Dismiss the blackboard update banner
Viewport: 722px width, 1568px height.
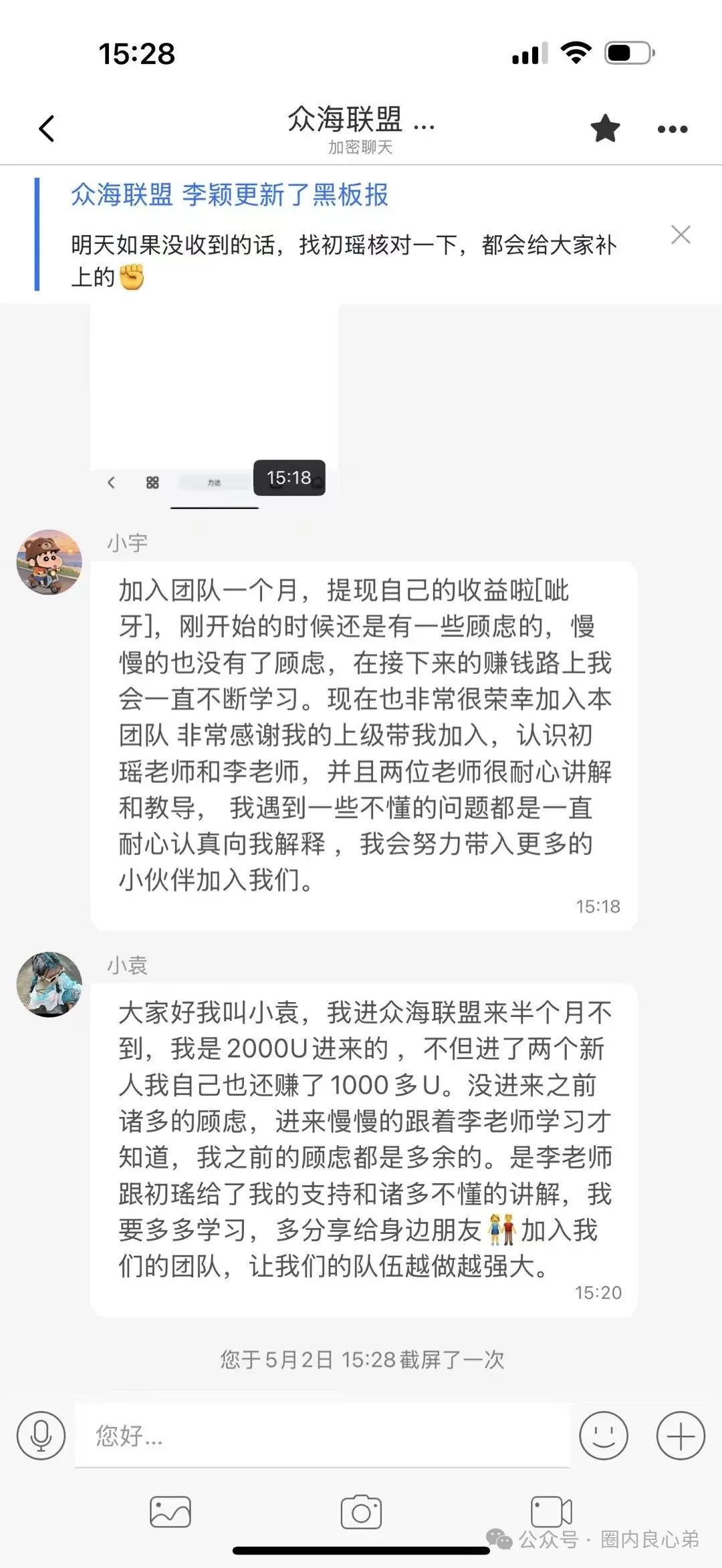(x=680, y=234)
